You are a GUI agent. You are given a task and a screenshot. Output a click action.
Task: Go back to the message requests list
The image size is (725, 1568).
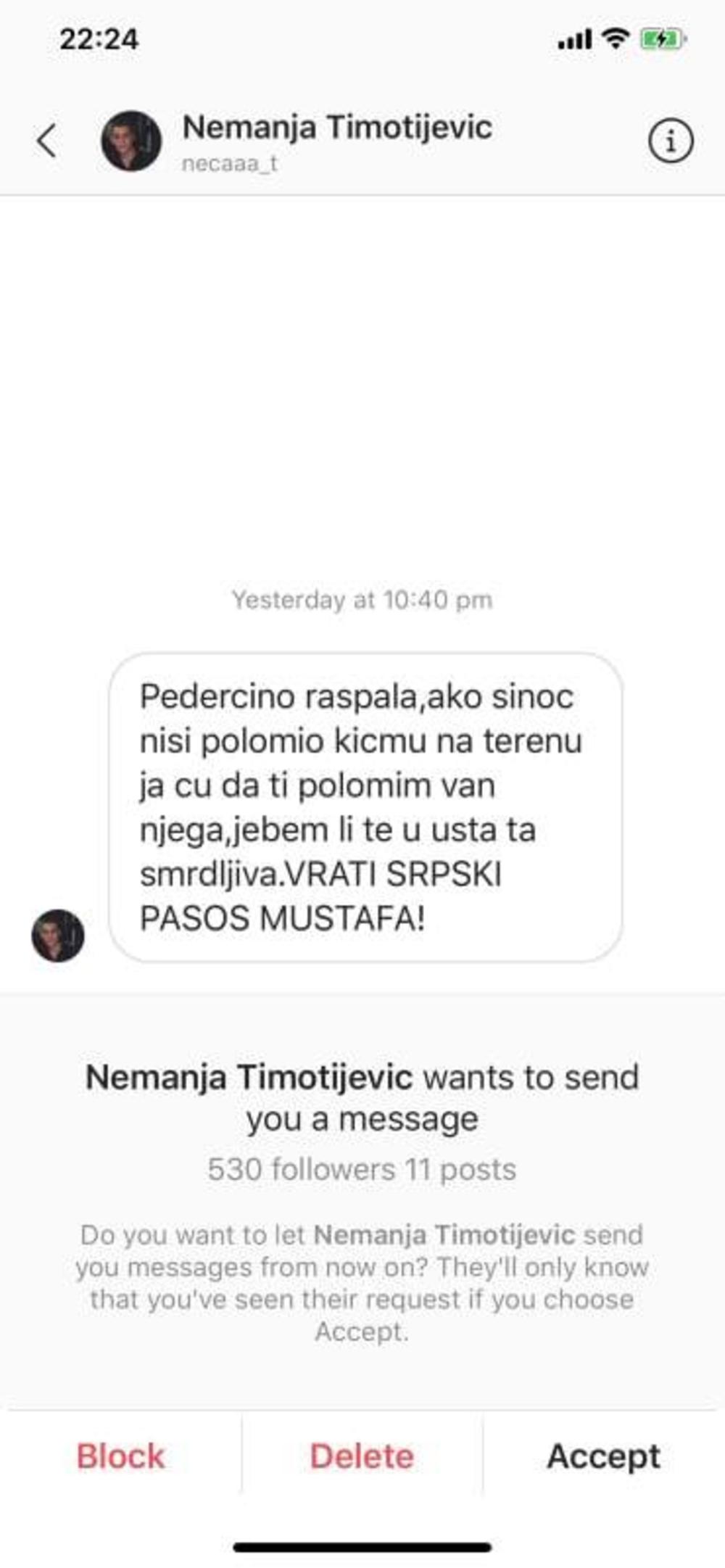[46, 141]
